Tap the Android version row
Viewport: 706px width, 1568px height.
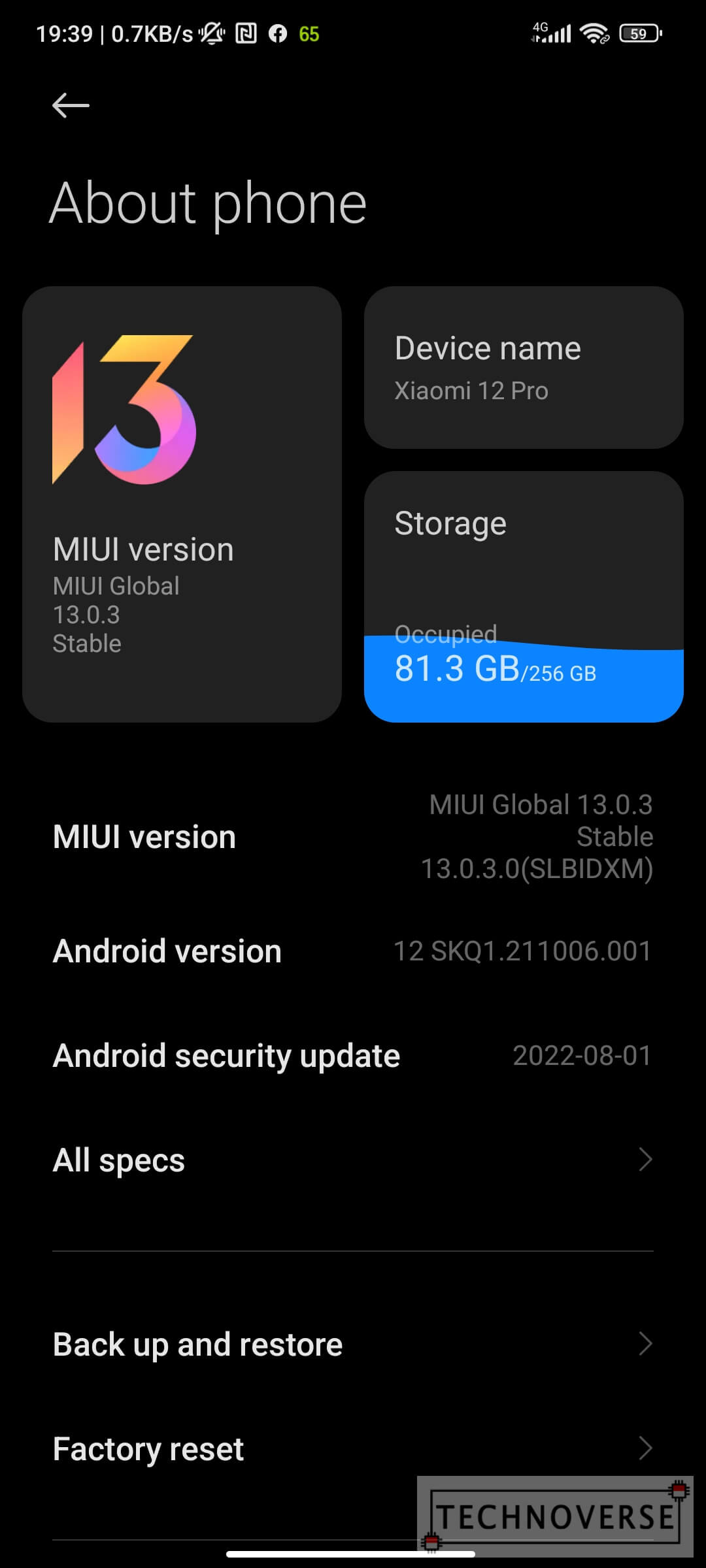(x=353, y=951)
